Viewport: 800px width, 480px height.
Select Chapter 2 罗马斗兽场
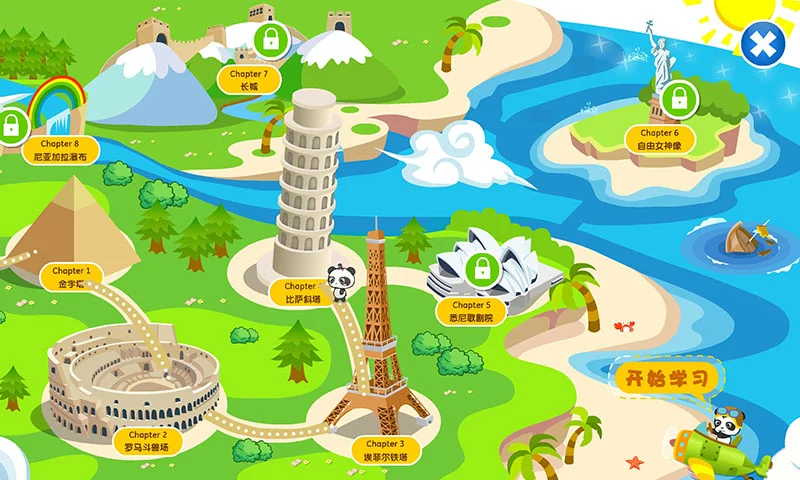pos(146,440)
